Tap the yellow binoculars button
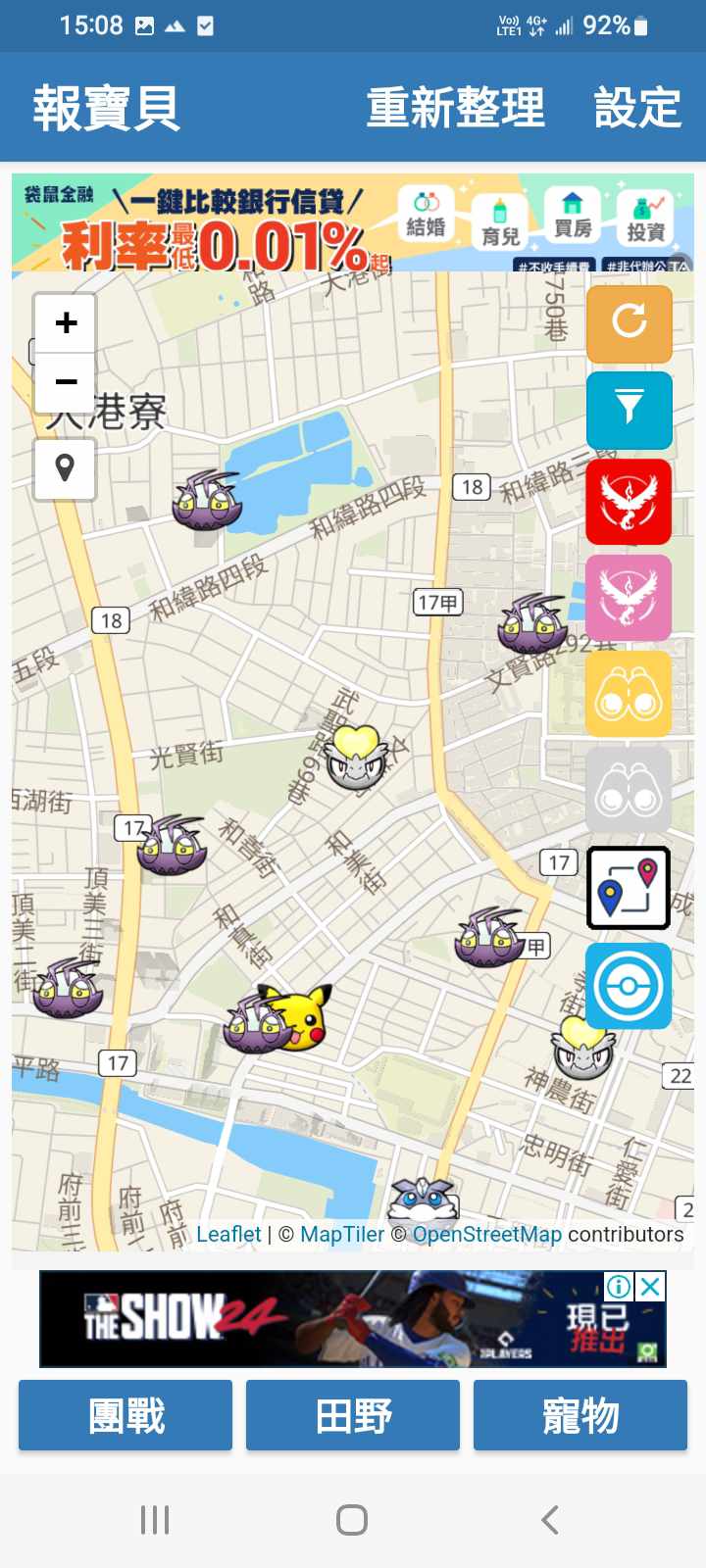Image resolution: width=706 pixels, height=1568 pixels. pyautogui.click(x=629, y=694)
